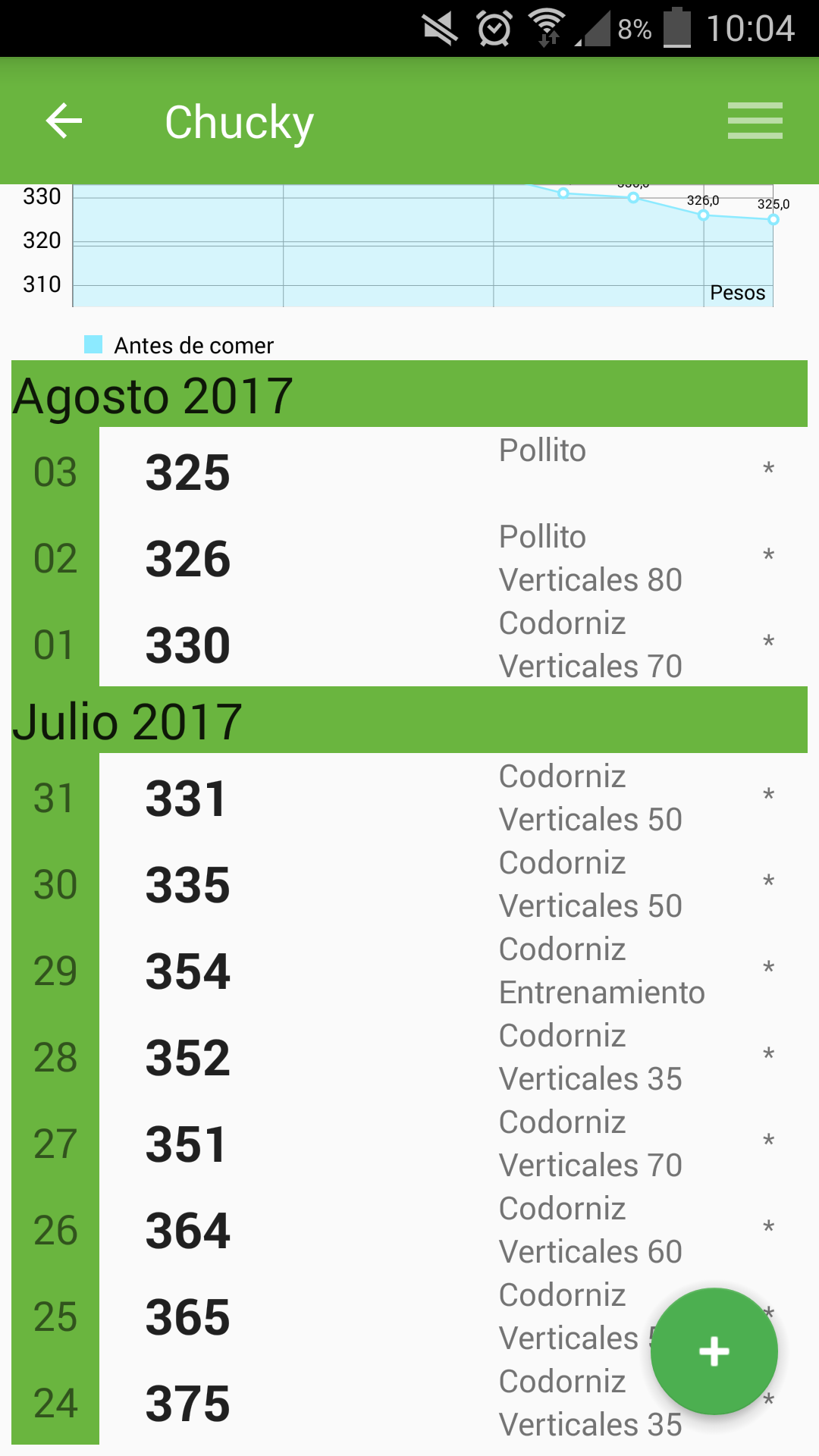Screen dimensions: 819x1456
Task: Add a new weight entry
Action: [x=714, y=1351]
